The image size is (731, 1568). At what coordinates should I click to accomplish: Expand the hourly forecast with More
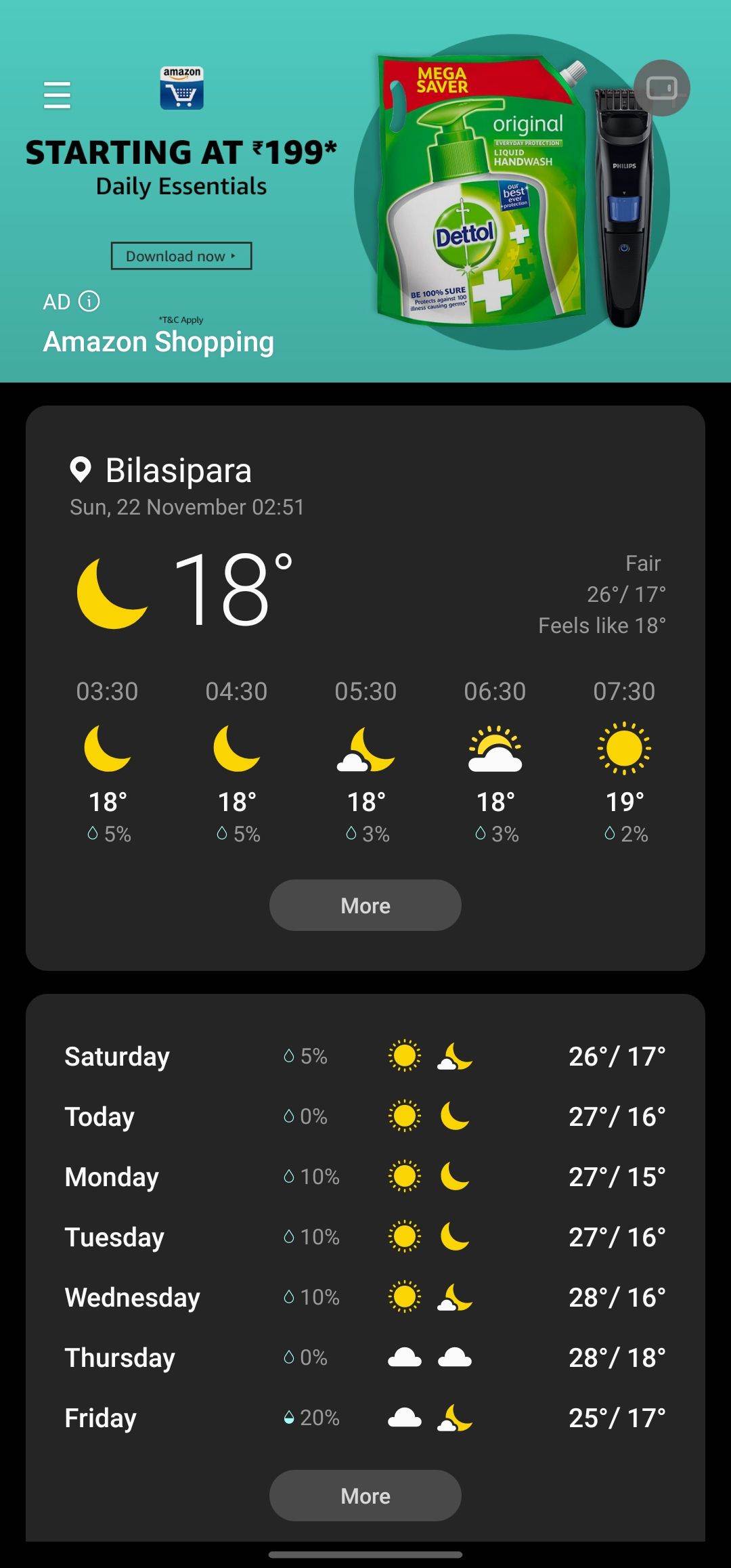[365, 905]
